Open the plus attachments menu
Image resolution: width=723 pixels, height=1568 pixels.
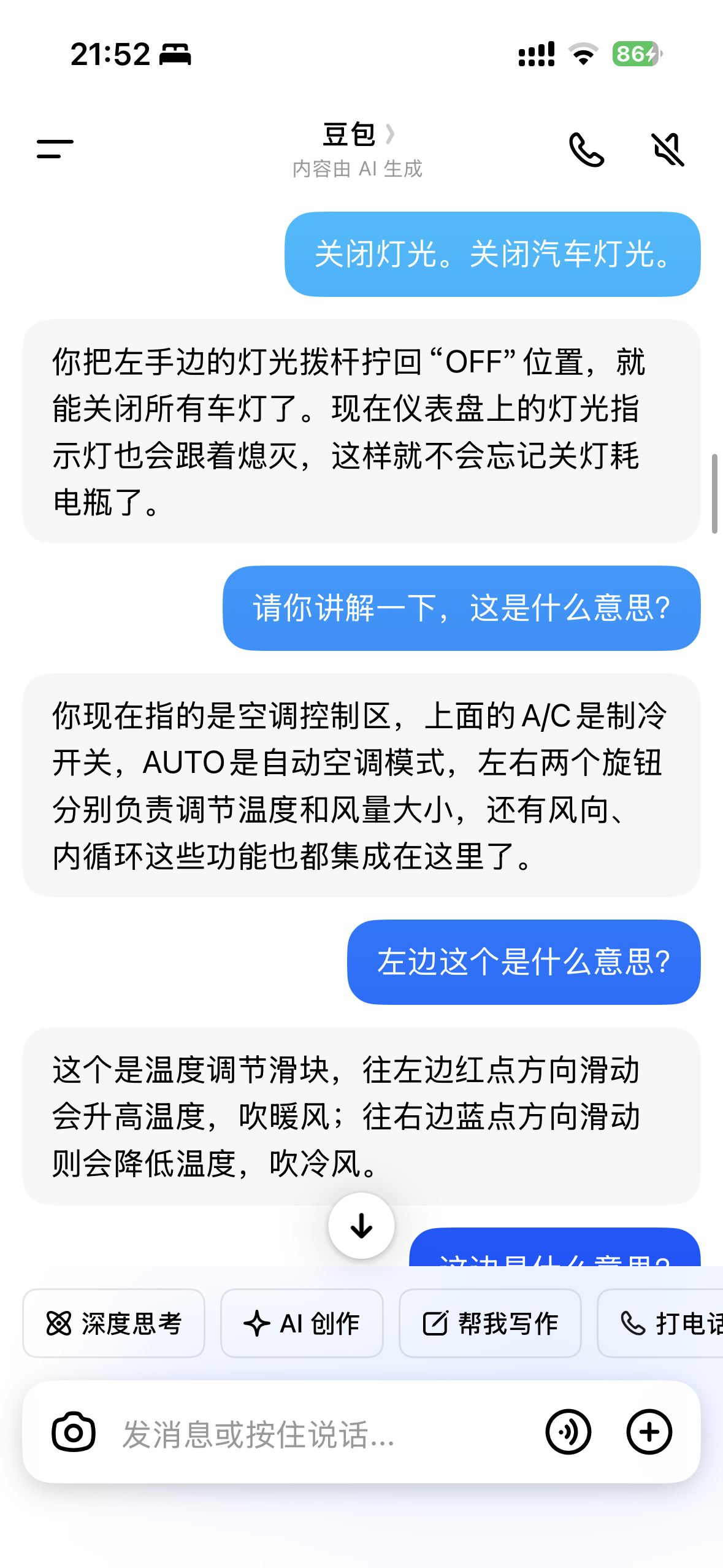pyautogui.click(x=649, y=1432)
